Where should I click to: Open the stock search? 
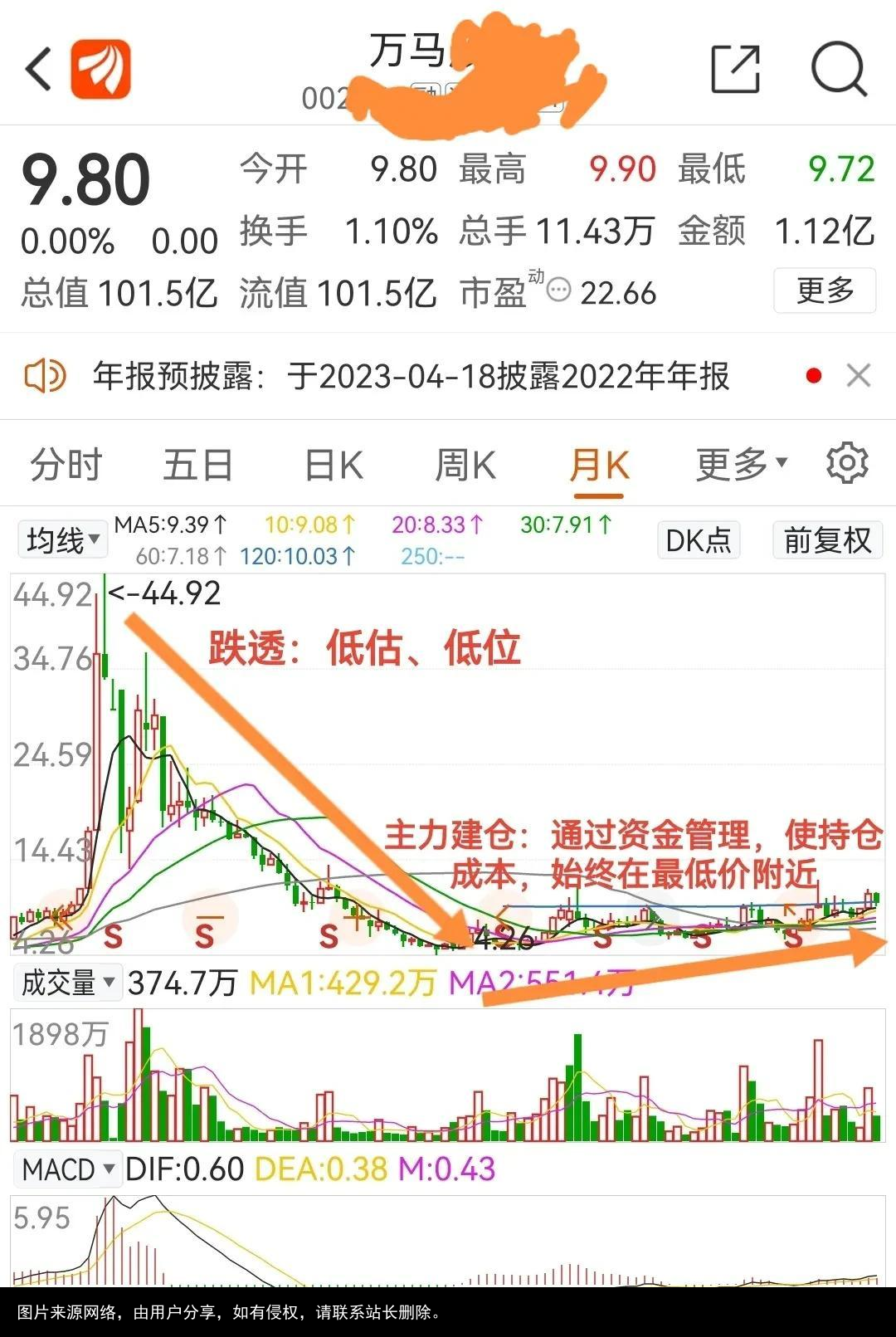point(841,66)
